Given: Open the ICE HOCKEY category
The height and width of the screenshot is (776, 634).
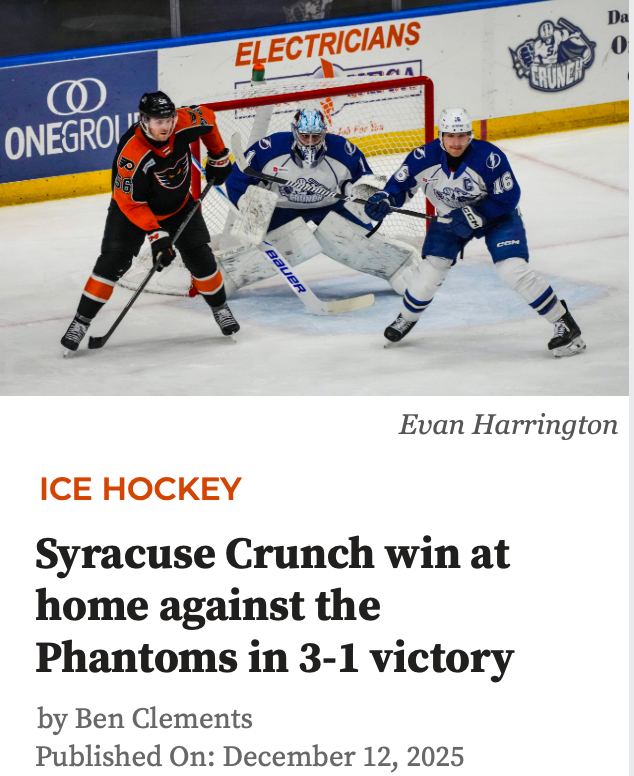Looking at the screenshot, I should 141,489.
